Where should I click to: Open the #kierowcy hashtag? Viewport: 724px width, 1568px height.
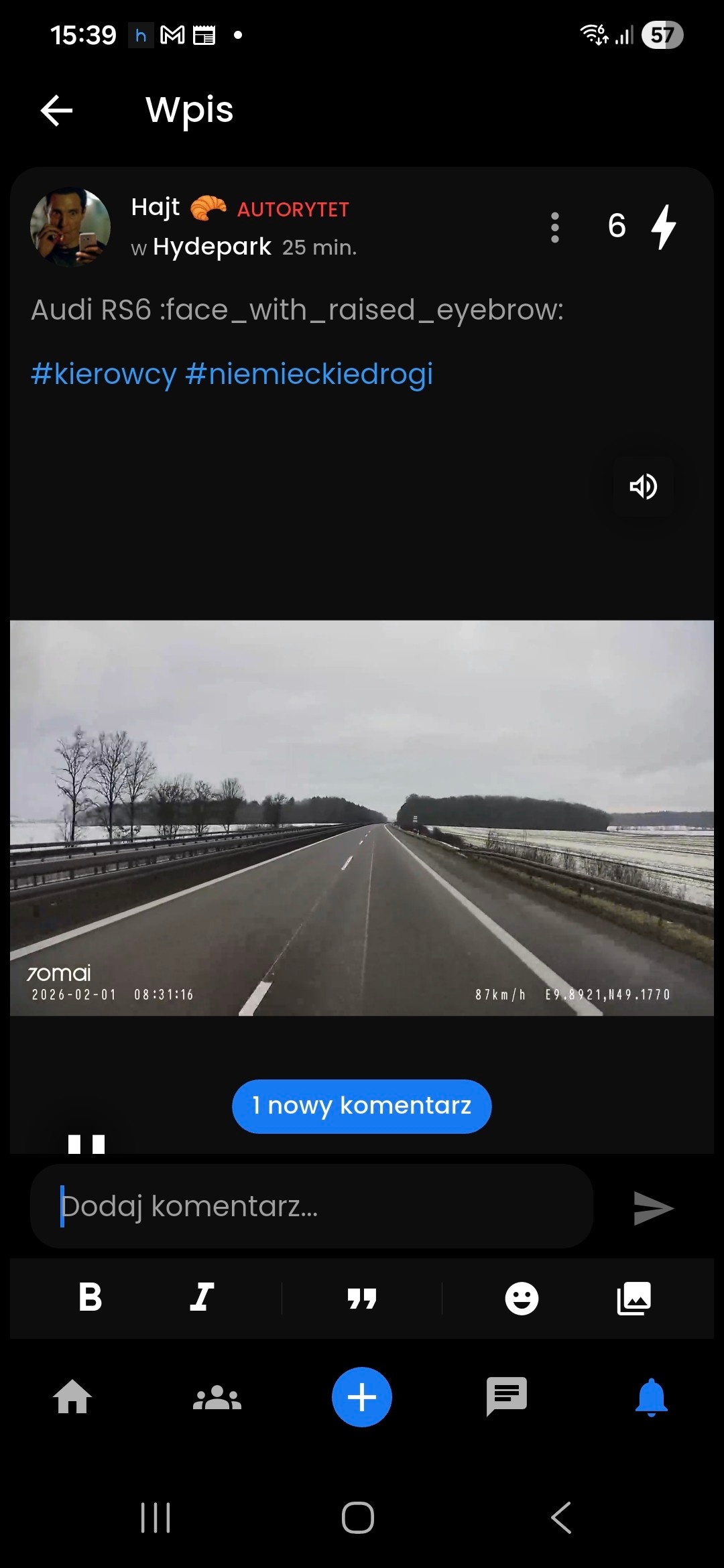click(x=103, y=374)
